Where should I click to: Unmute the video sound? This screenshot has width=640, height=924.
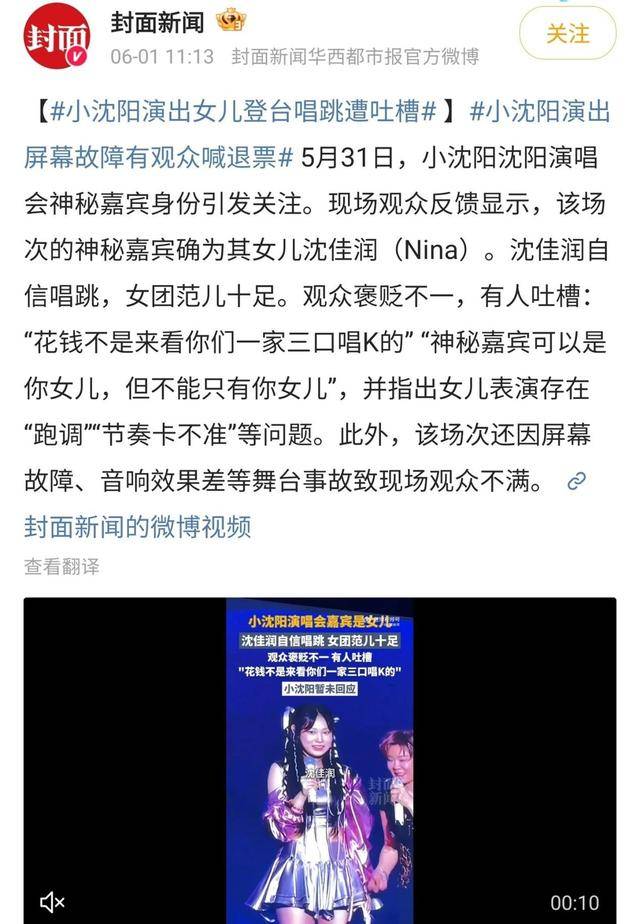coord(52,902)
